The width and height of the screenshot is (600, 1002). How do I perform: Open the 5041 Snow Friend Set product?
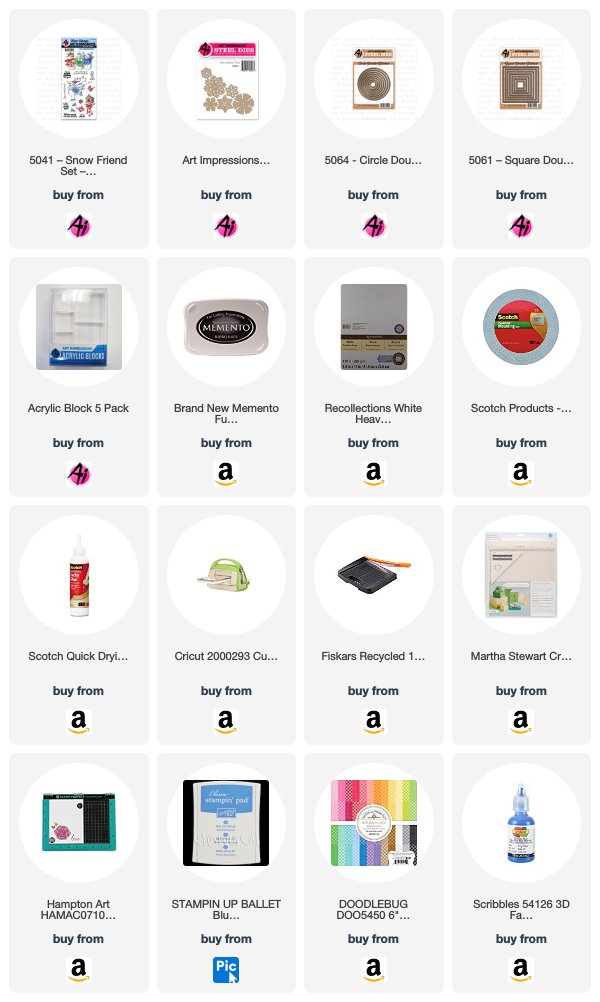click(79, 79)
